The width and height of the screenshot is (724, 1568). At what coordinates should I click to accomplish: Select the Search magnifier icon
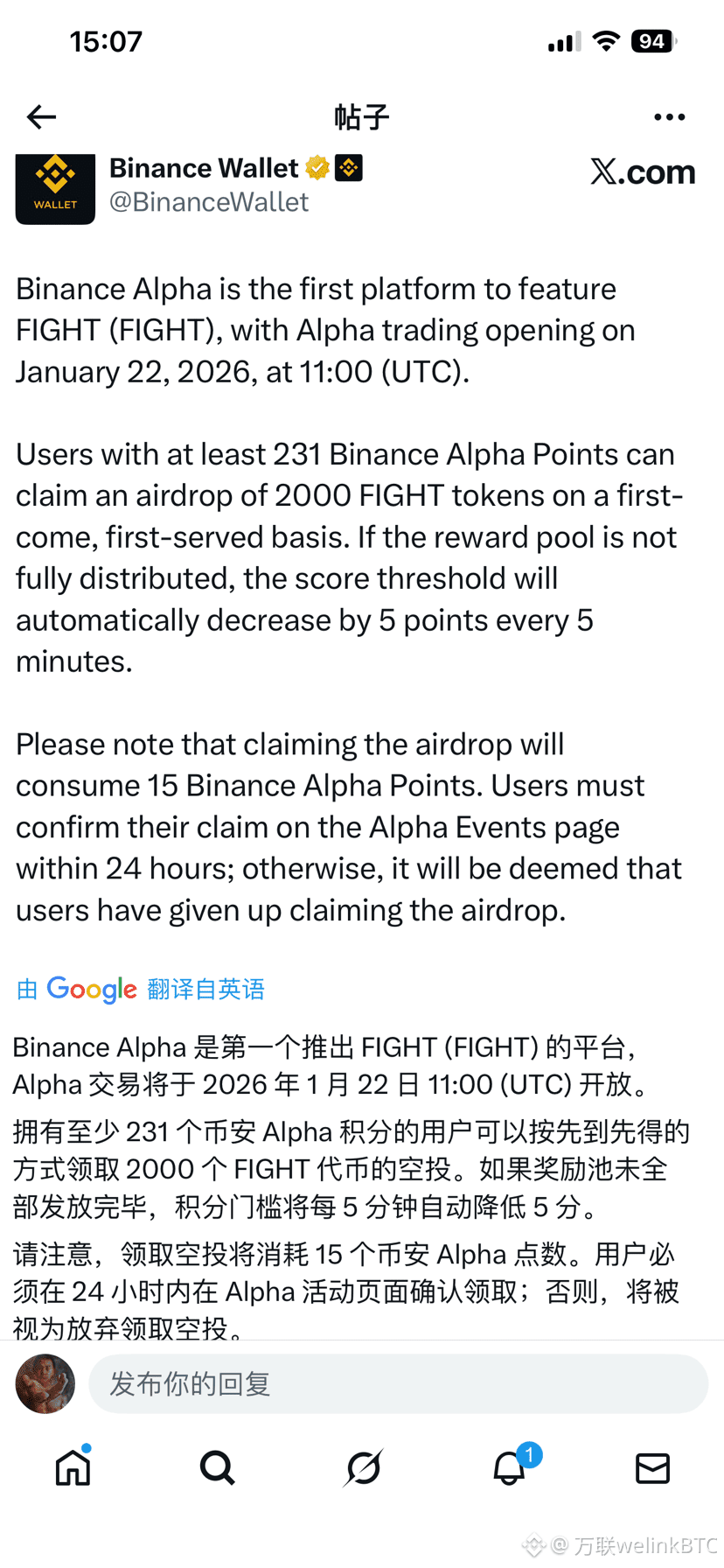tap(217, 1468)
